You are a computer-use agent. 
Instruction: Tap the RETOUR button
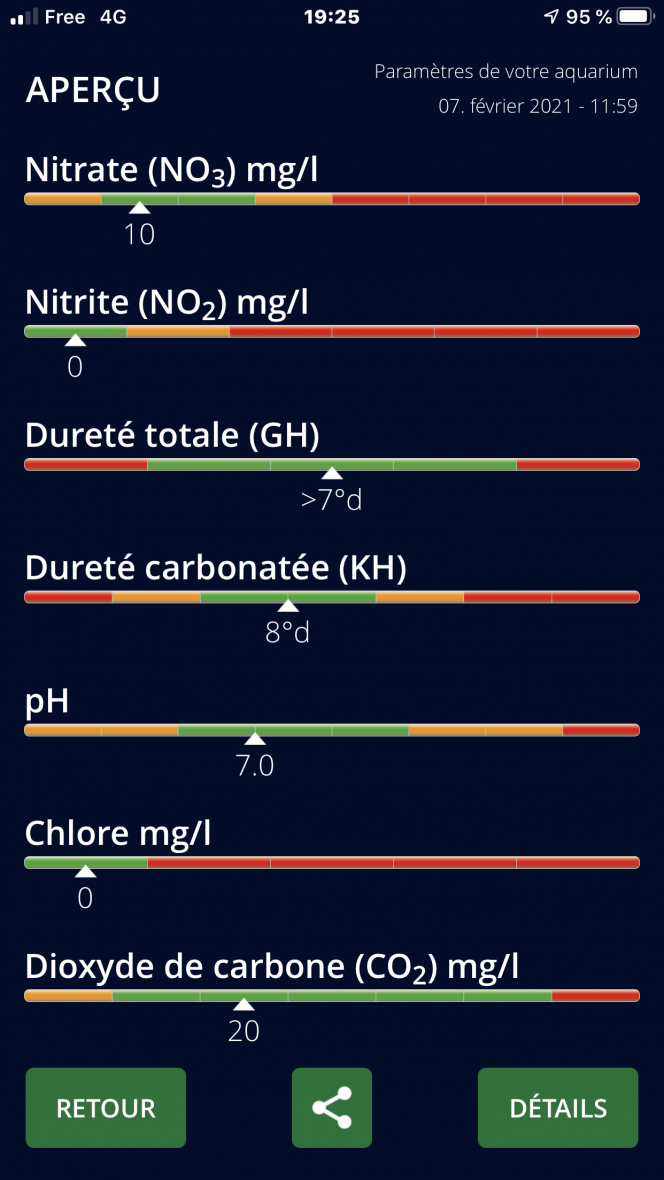click(x=106, y=1108)
